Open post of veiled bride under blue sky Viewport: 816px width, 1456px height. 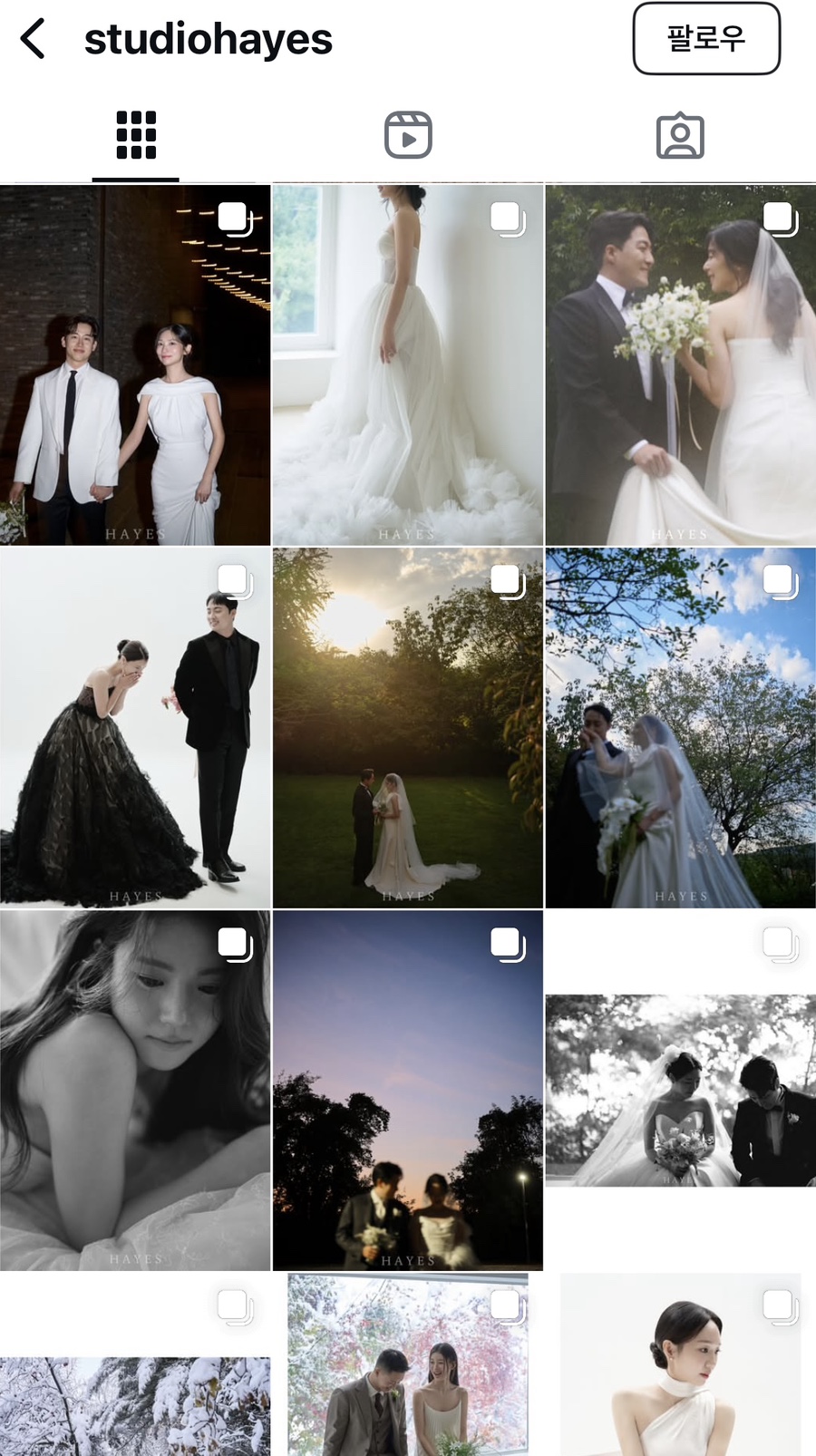(680, 727)
